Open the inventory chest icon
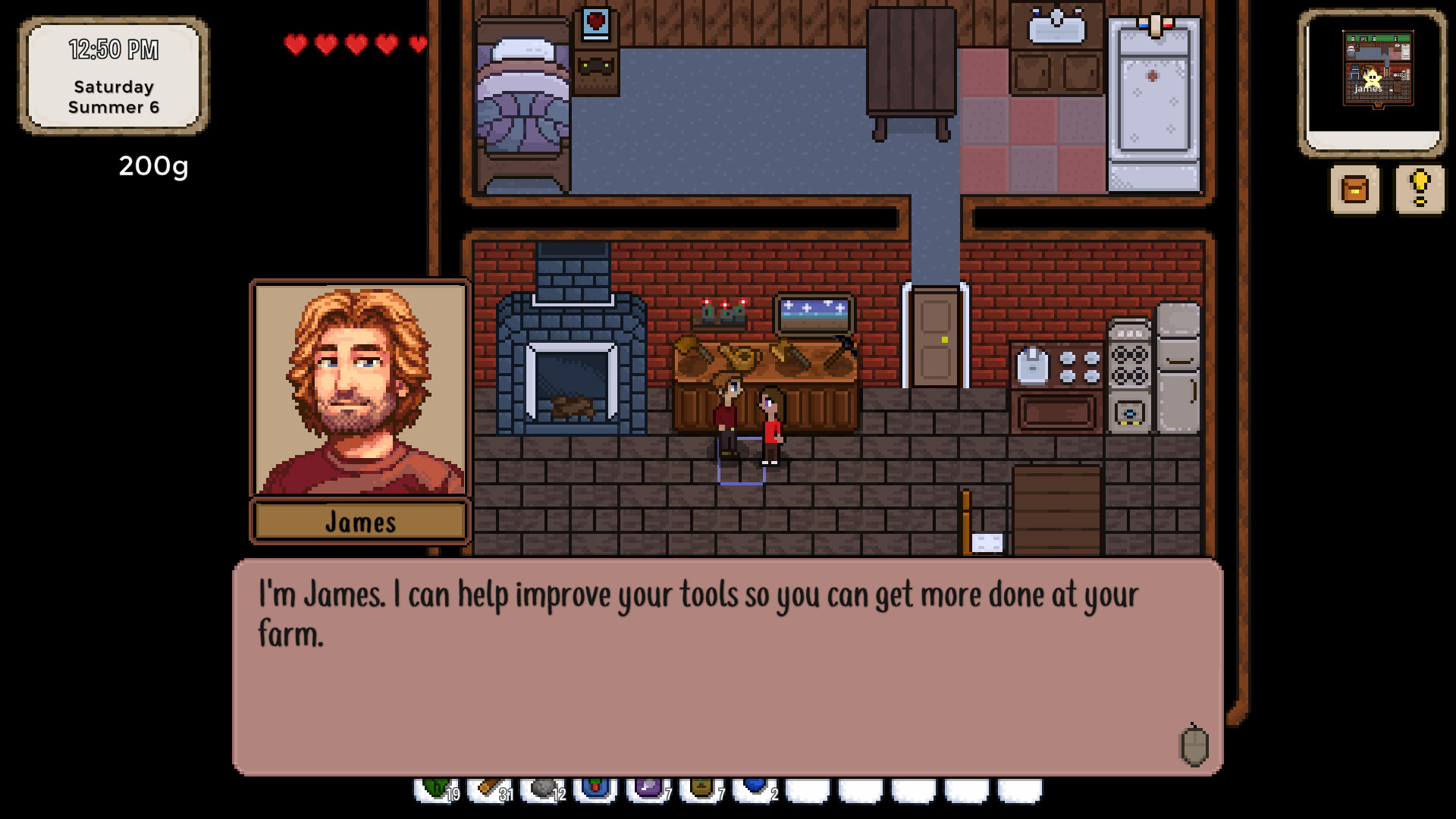This screenshot has height=819, width=1456. pyautogui.click(x=1354, y=189)
